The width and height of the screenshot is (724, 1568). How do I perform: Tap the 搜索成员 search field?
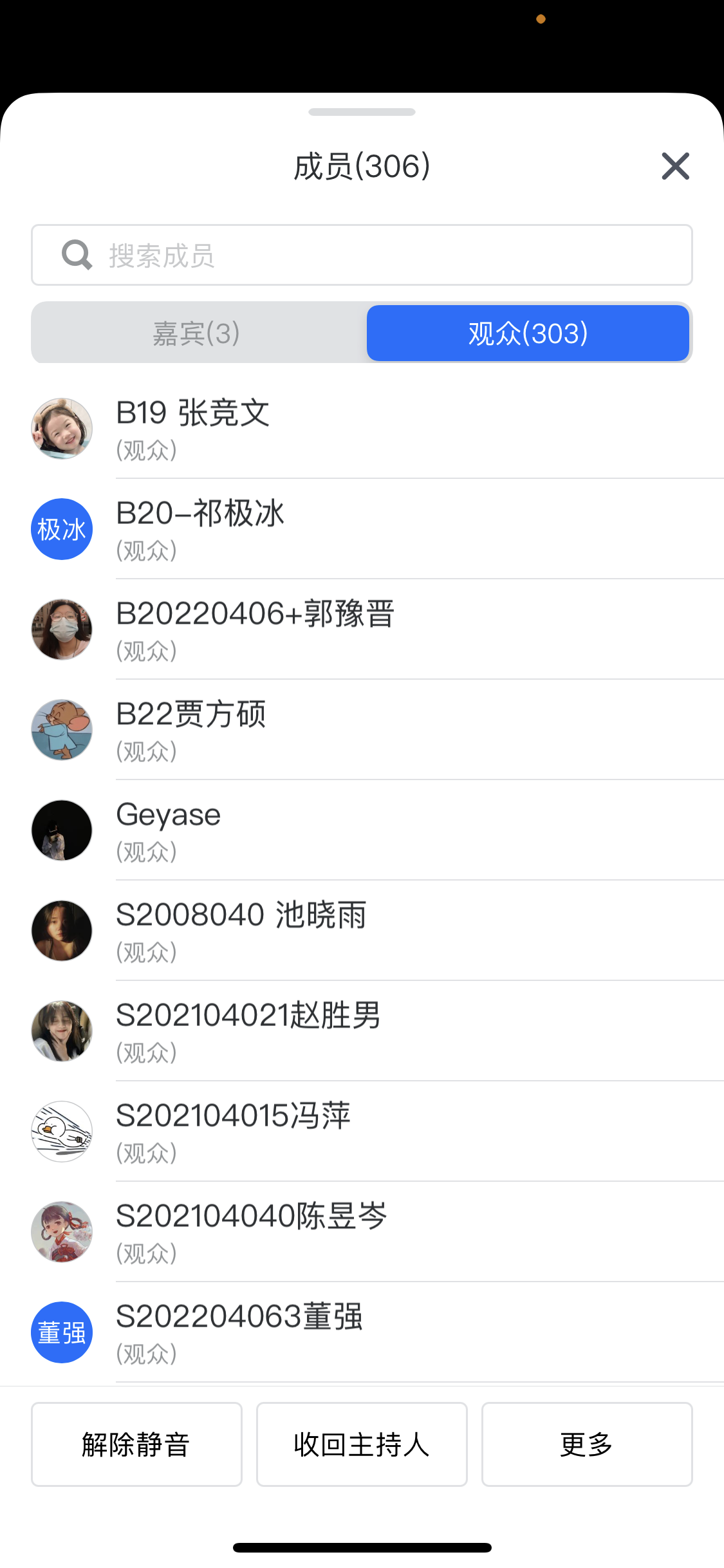362,255
